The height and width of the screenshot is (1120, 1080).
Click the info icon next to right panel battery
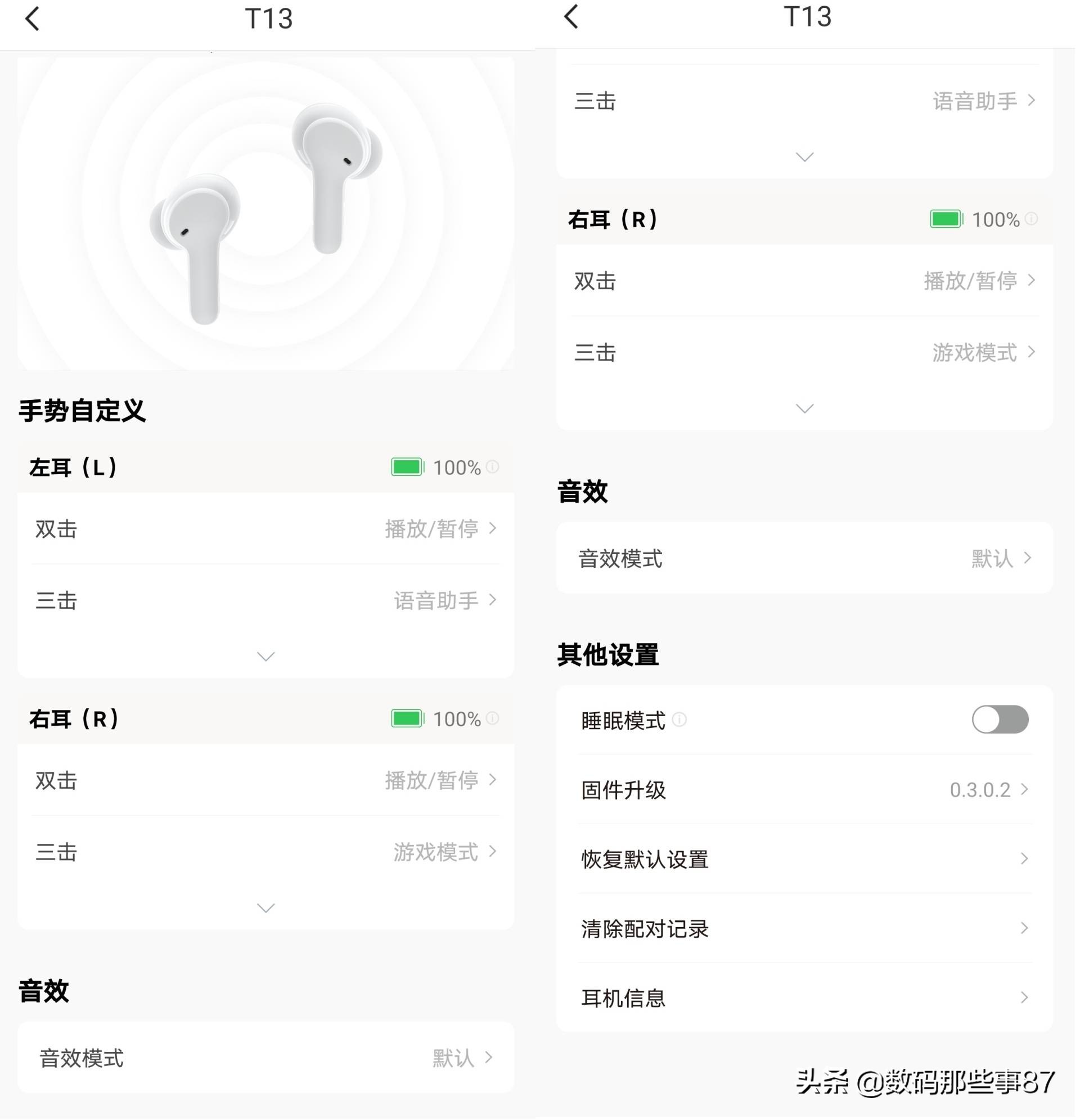(1032, 219)
